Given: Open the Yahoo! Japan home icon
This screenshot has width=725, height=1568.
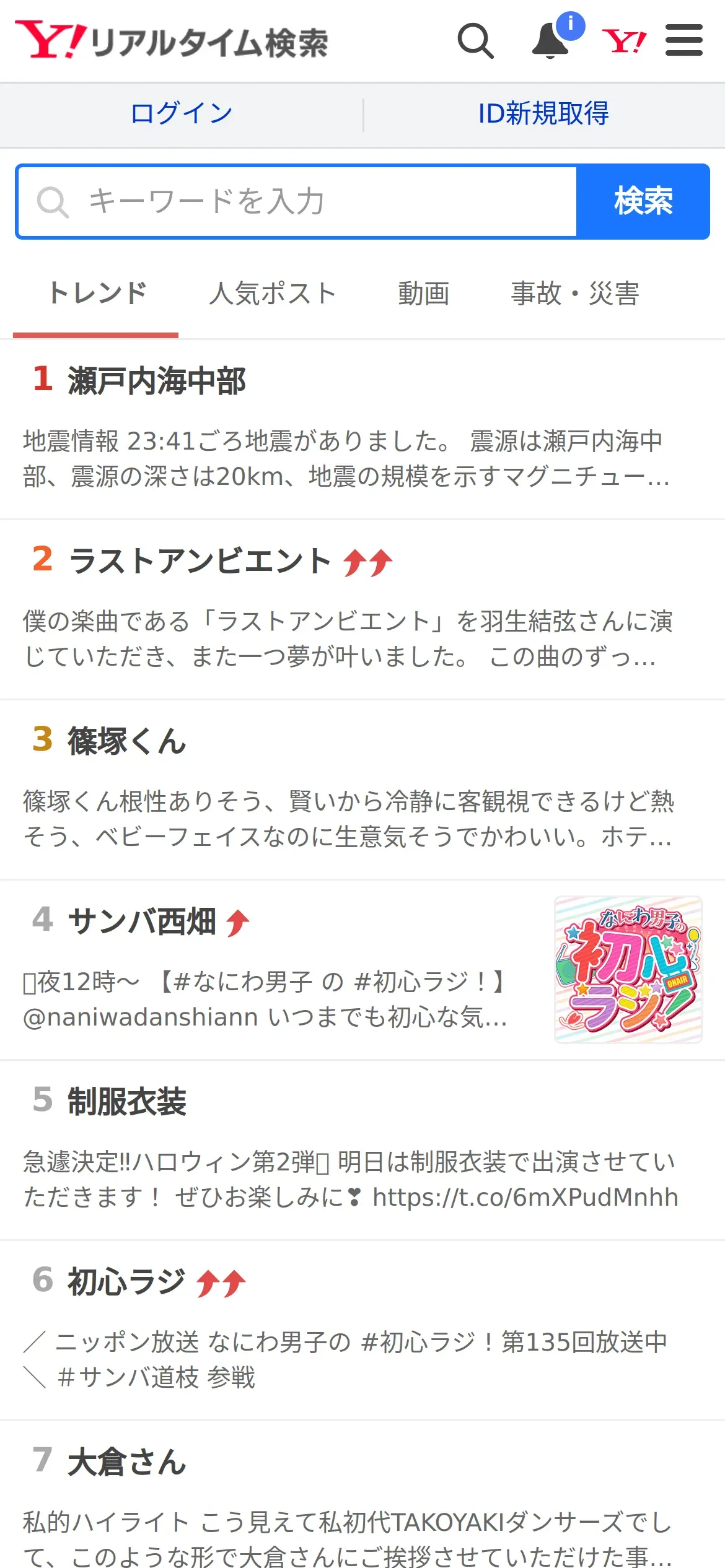Looking at the screenshot, I should (x=624, y=41).
